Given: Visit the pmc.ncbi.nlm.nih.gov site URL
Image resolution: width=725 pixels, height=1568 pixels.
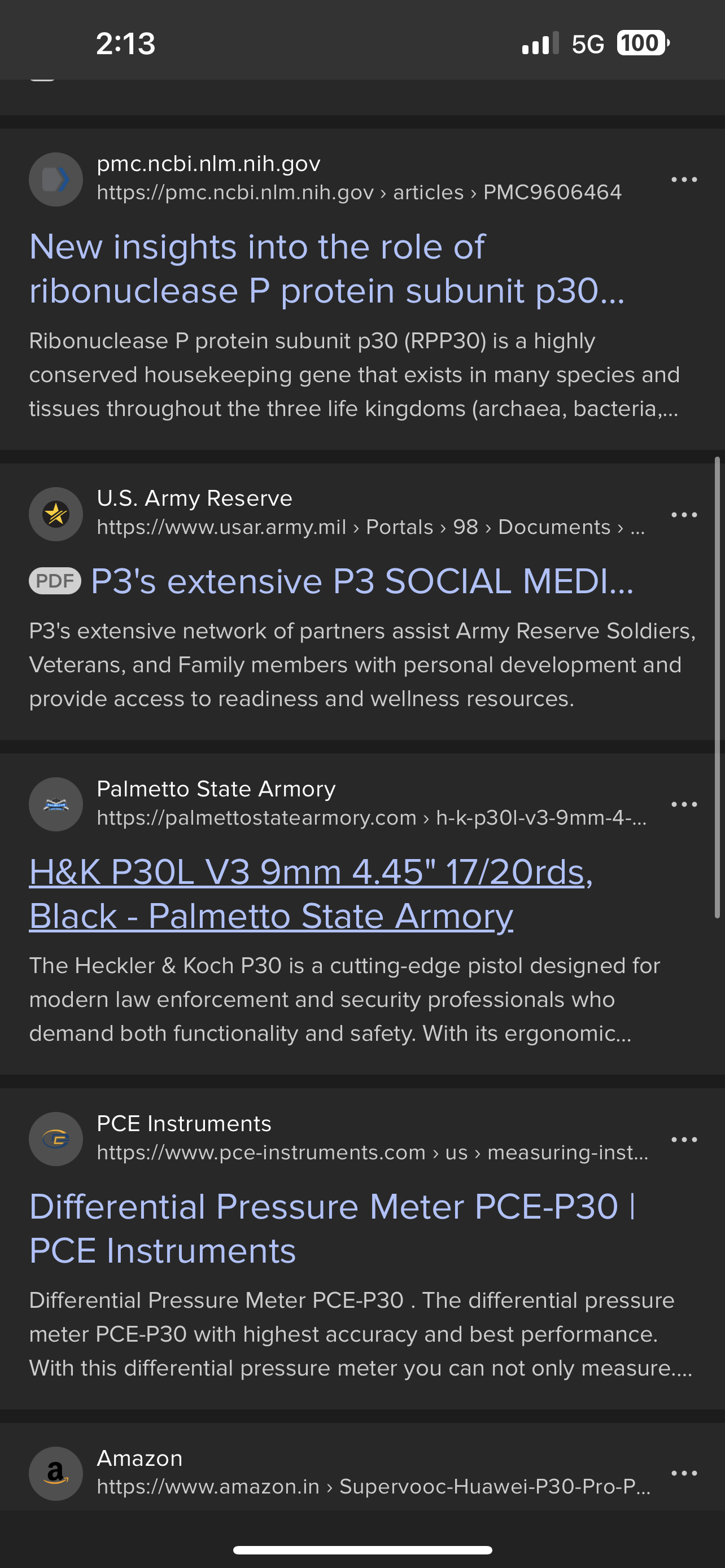Looking at the screenshot, I should pyautogui.click(x=359, y=192).
